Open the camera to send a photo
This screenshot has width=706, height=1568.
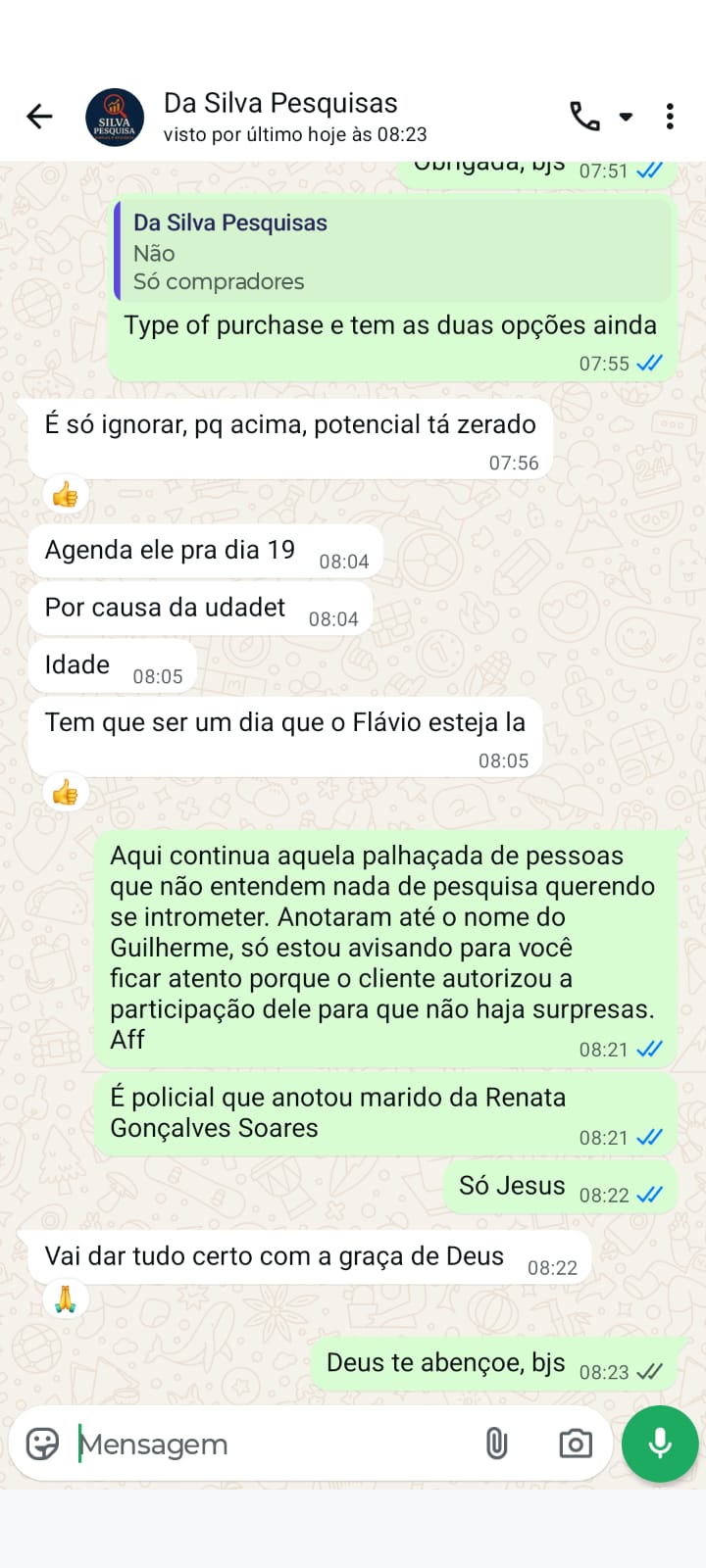click(576, 1444)
